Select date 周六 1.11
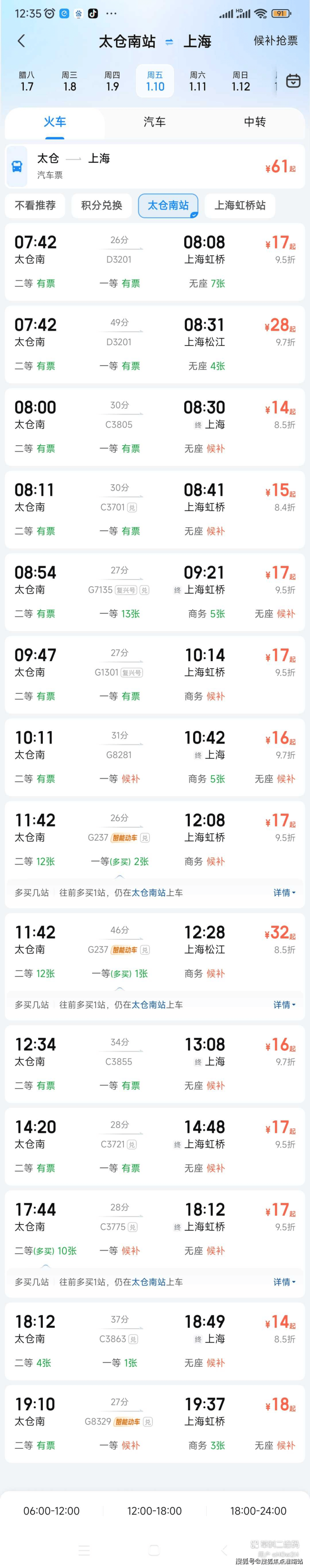Viewport: 310px width, 1568px height. point(197,81)
